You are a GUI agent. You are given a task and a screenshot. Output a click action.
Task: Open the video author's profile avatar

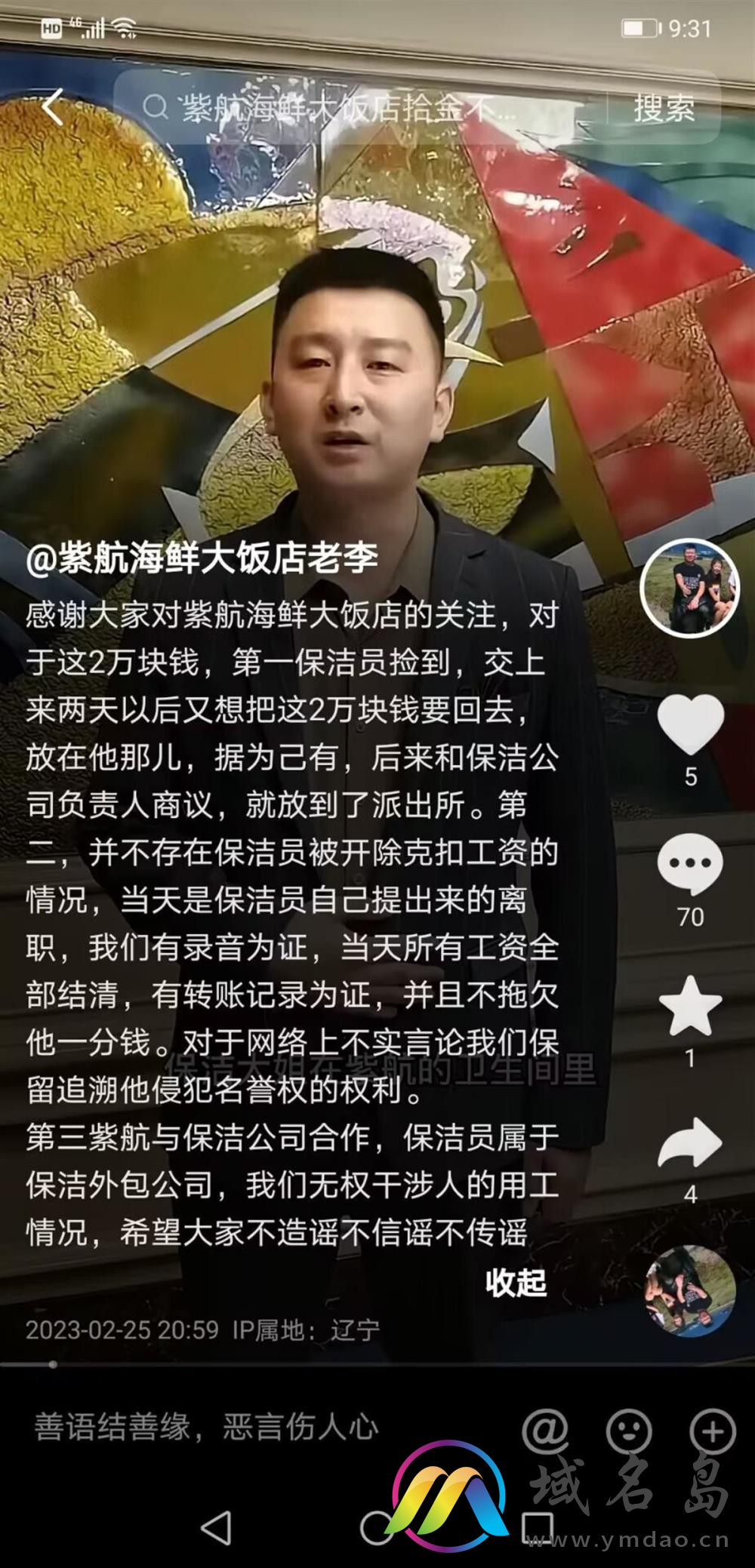689,588
